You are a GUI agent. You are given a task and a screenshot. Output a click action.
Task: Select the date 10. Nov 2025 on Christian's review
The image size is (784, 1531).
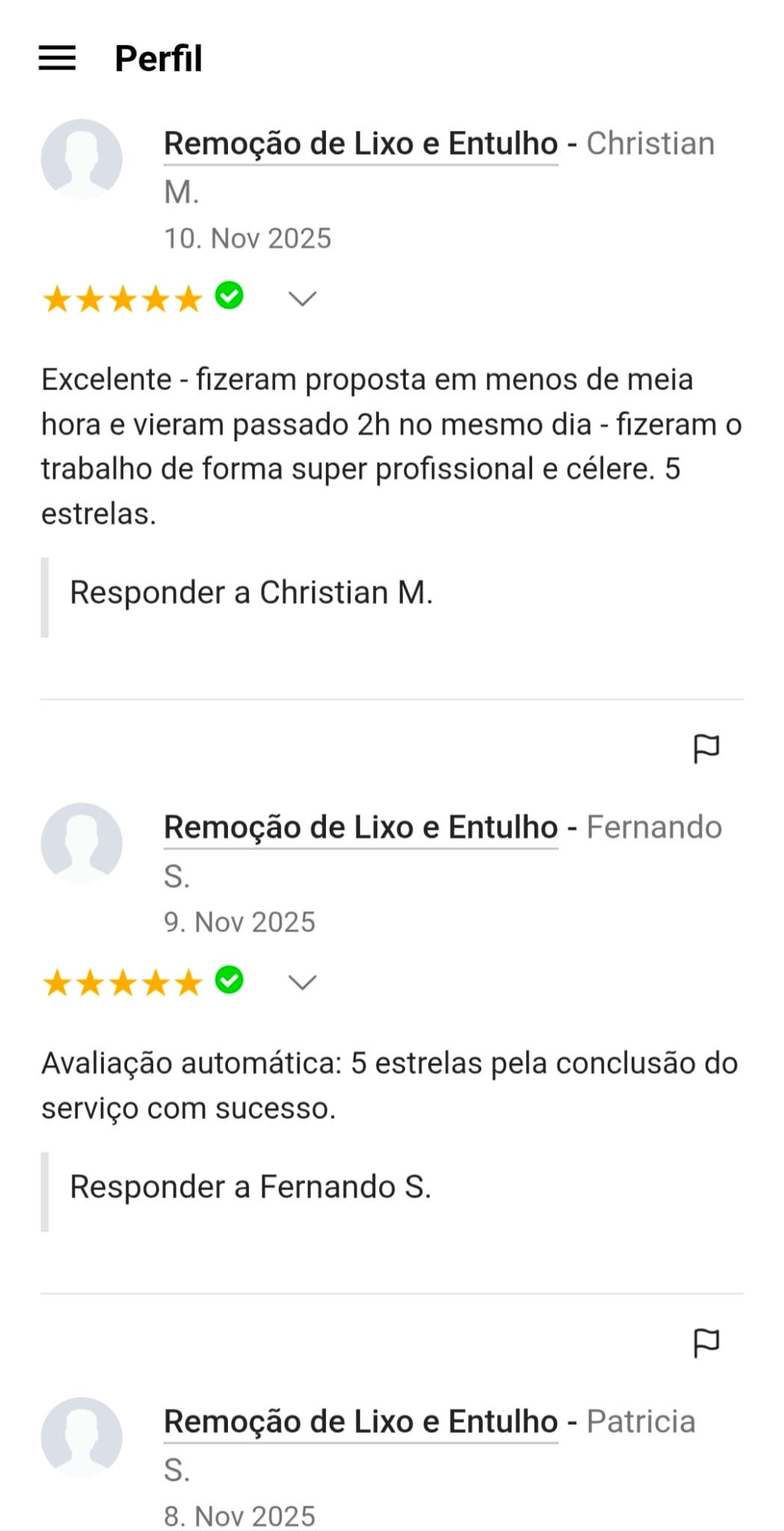(247, 238)
